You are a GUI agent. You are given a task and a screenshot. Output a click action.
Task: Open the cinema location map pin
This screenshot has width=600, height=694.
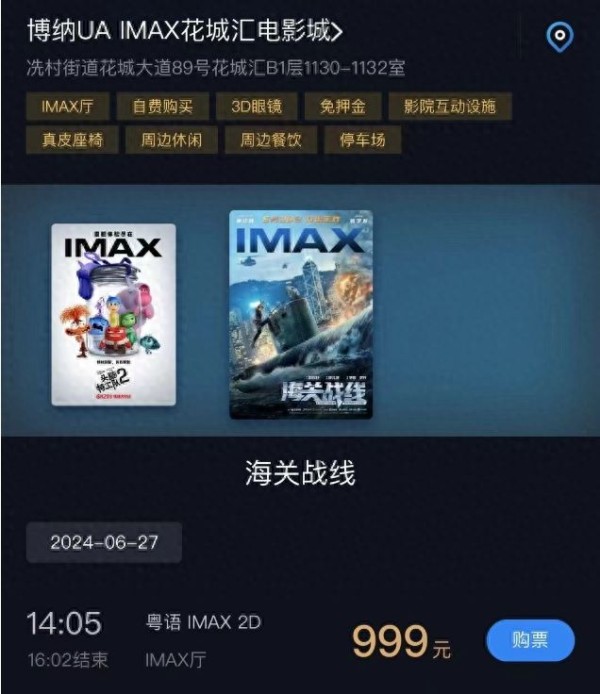coord(559,38)
